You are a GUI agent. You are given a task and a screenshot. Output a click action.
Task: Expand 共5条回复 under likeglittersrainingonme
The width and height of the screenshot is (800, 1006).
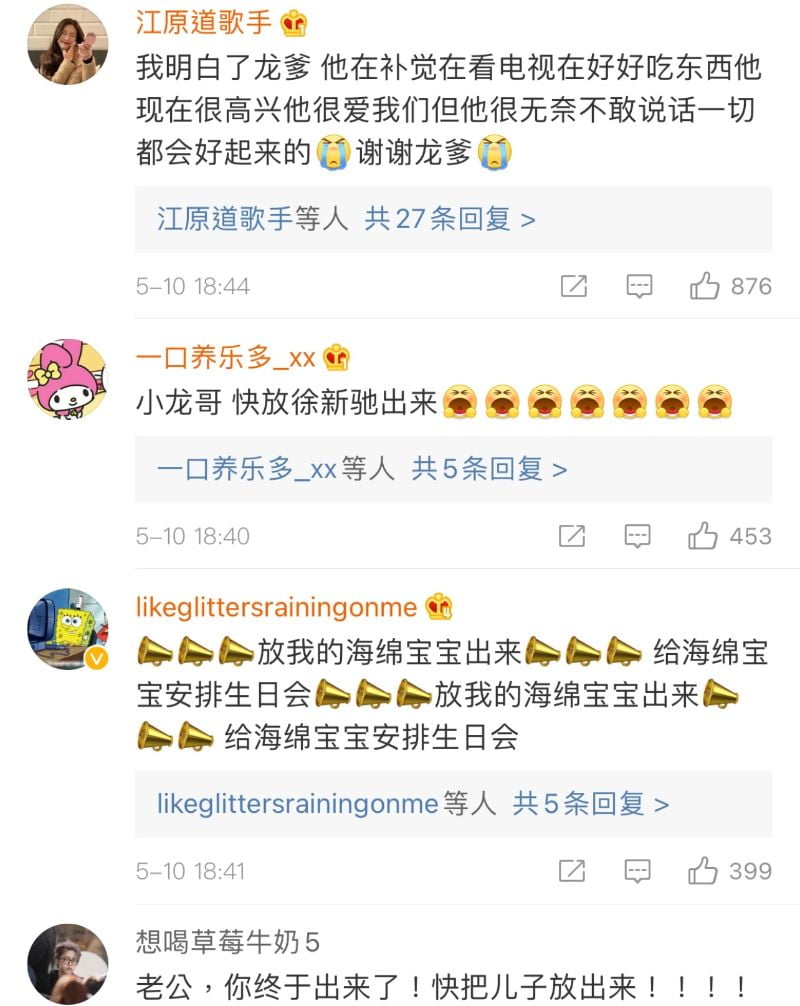pos(590,803)
